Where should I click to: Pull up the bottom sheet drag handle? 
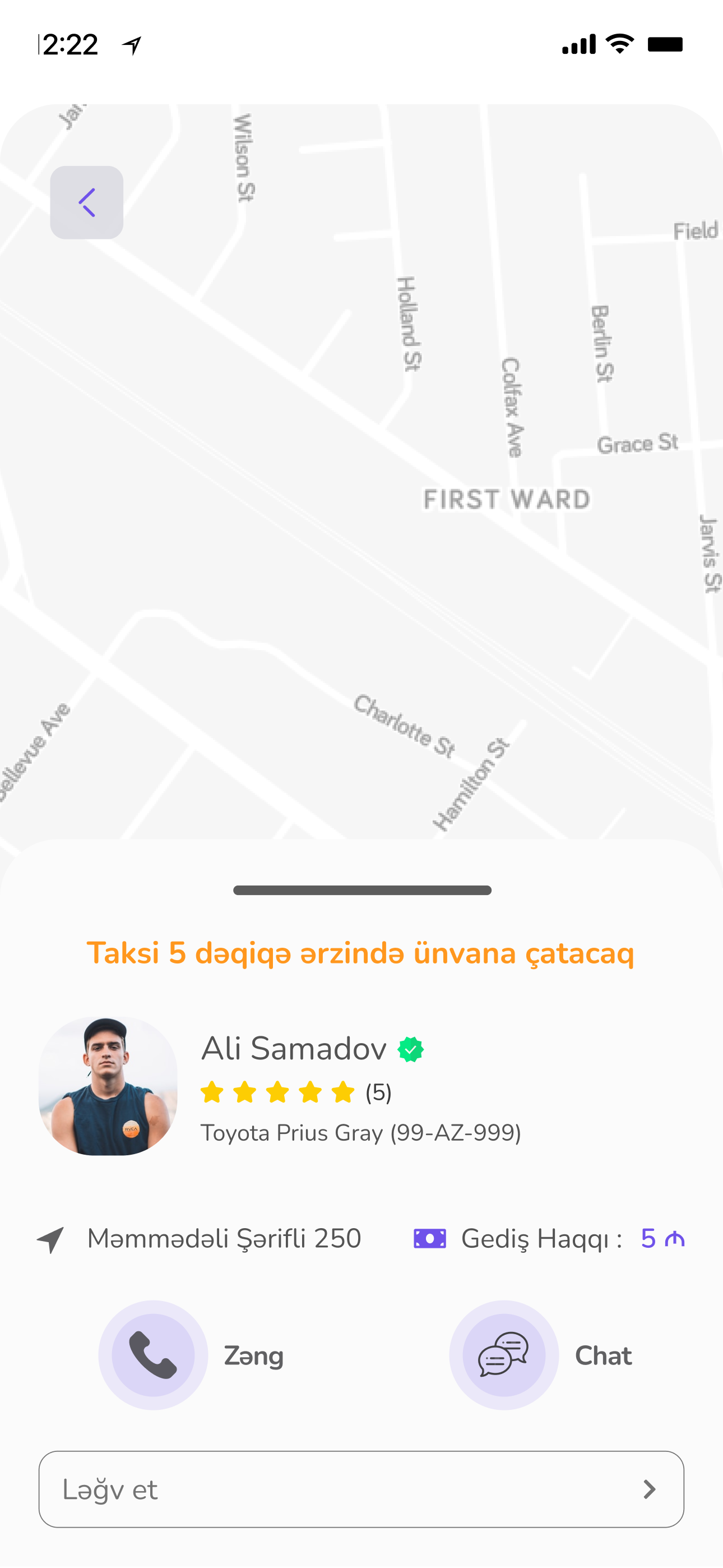click(x=361, y=889)
